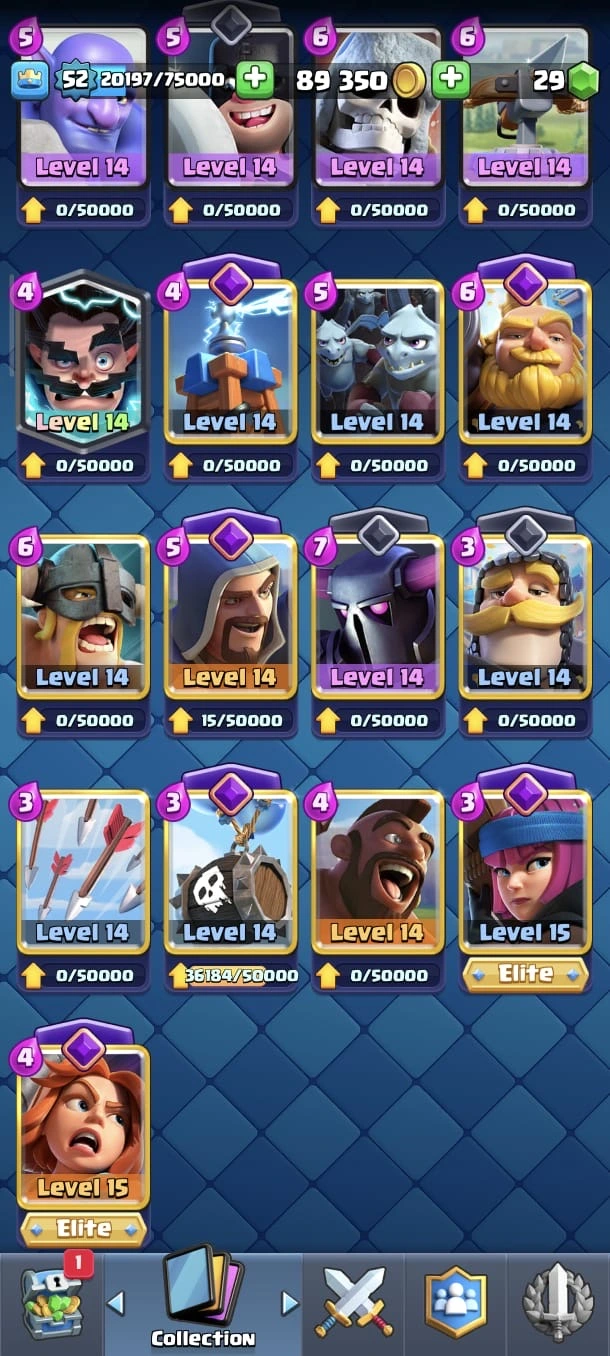Open the Arrows spell card
Viewport: 610px width, 1356px height.
pos(83,870)
